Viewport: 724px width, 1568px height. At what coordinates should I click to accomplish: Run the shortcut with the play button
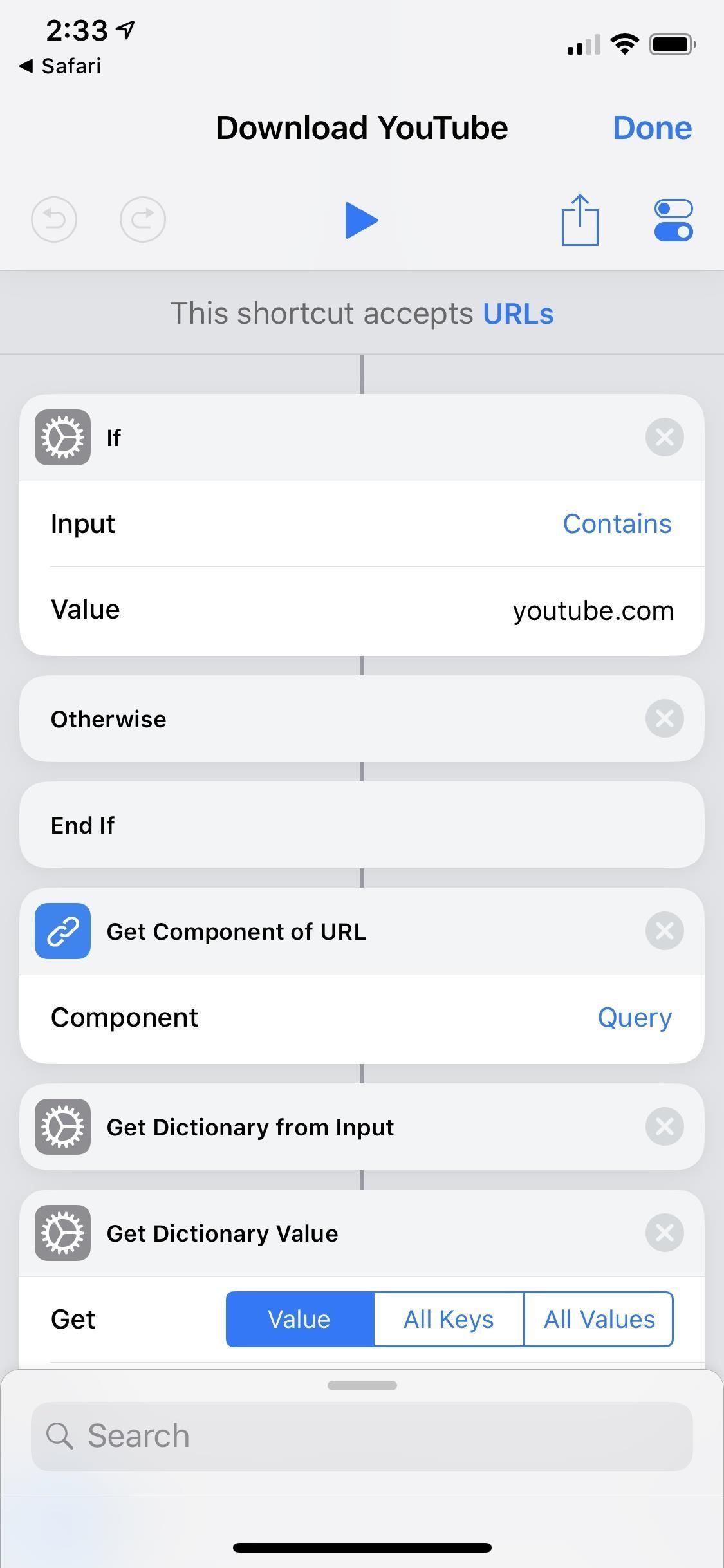click(362, 219)
